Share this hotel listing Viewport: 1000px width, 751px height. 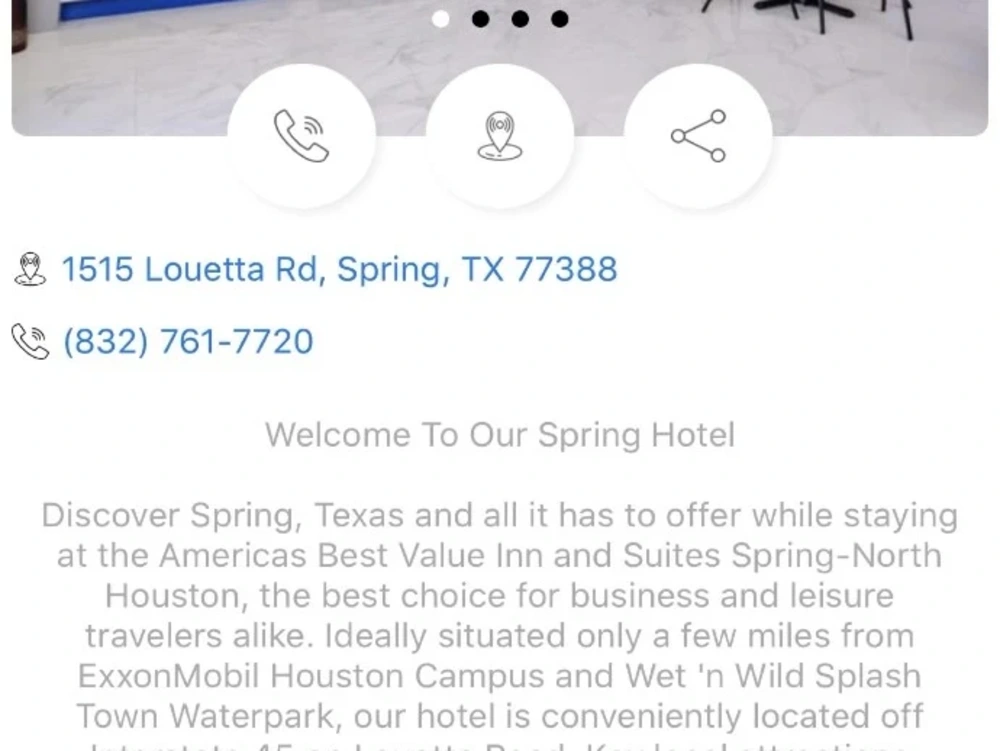(698, 136)
